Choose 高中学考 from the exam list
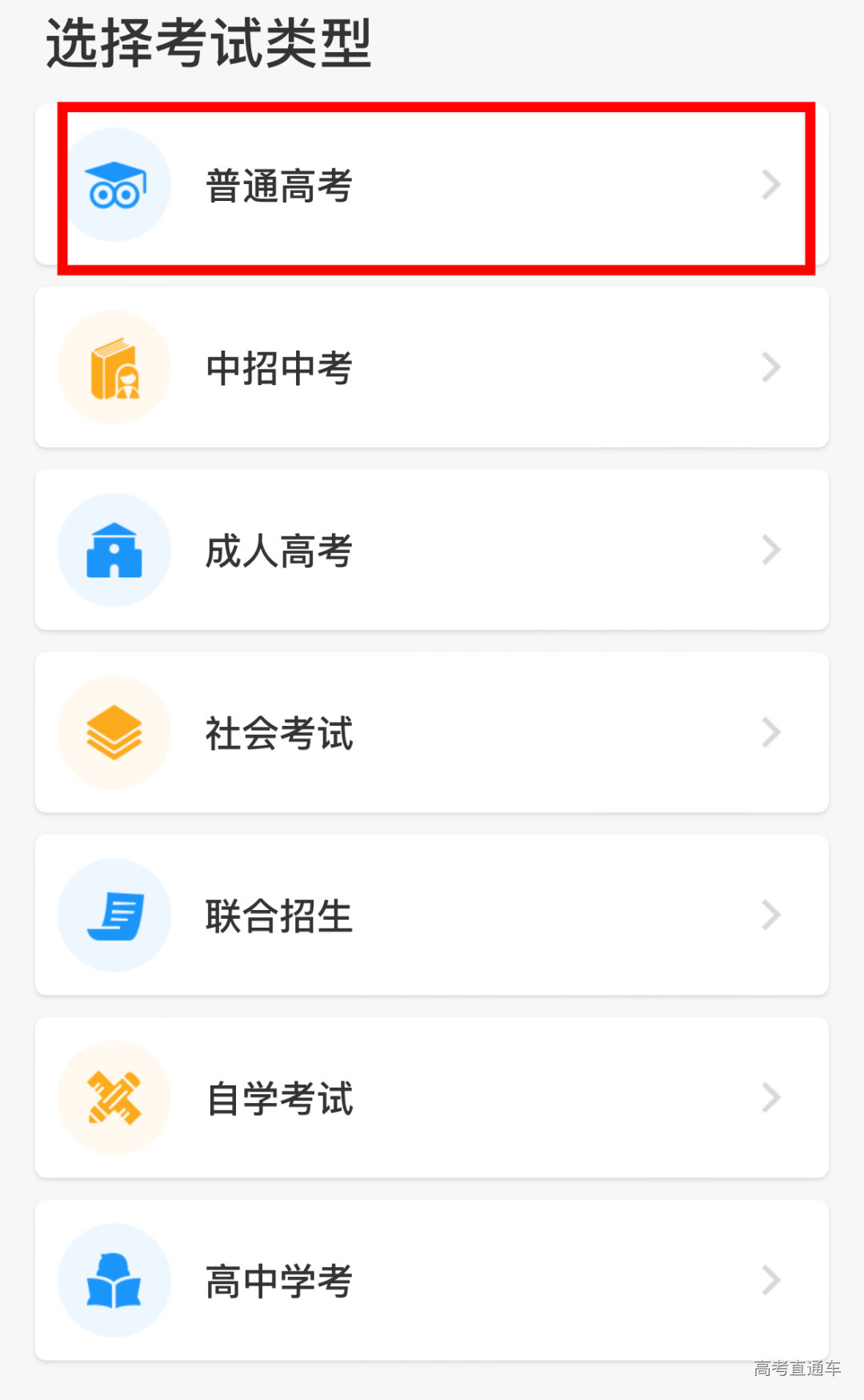 coord(432,1280)
